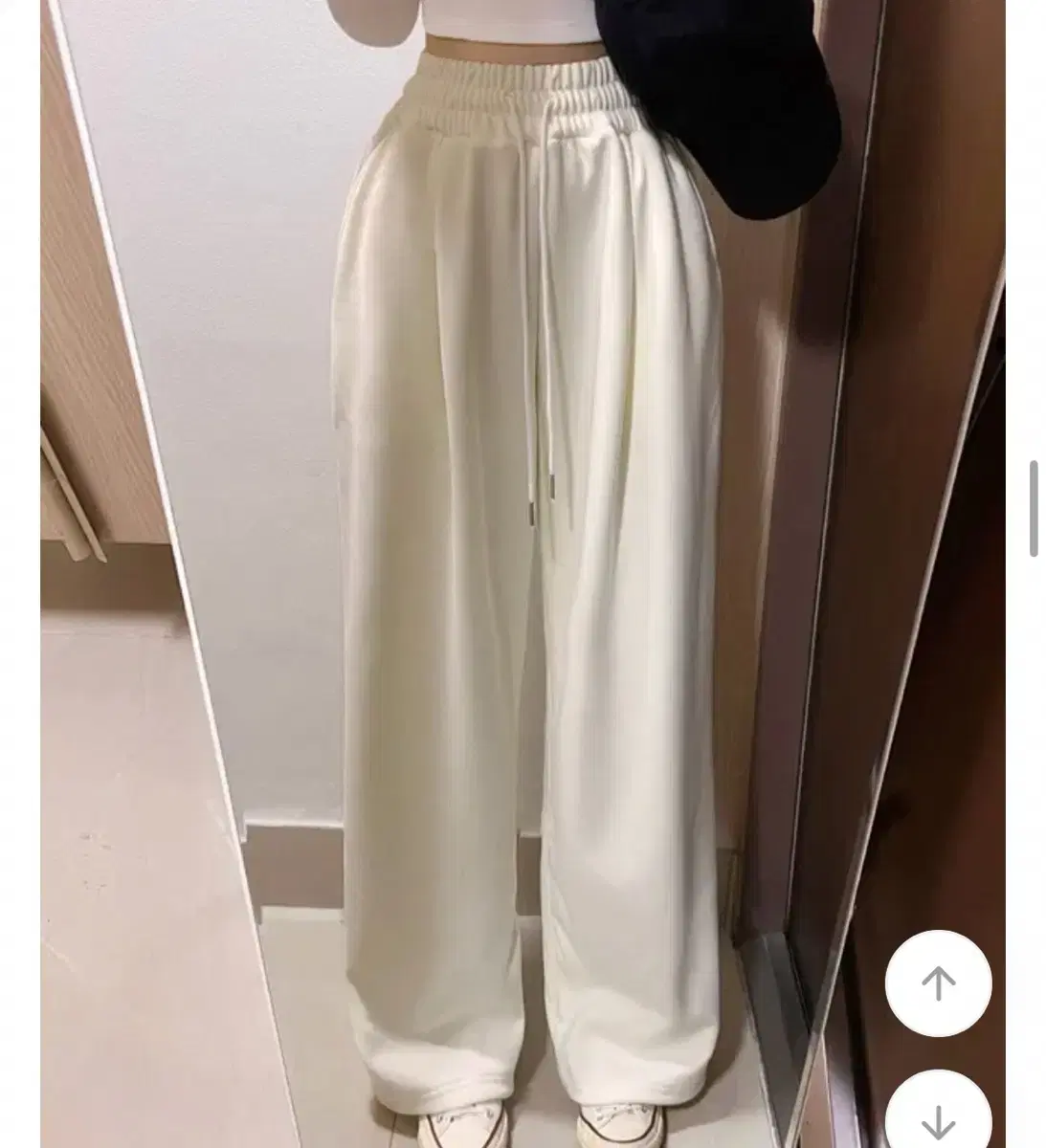
Task: Activate the top navigation shortcut button
Action: click(939, 984)
